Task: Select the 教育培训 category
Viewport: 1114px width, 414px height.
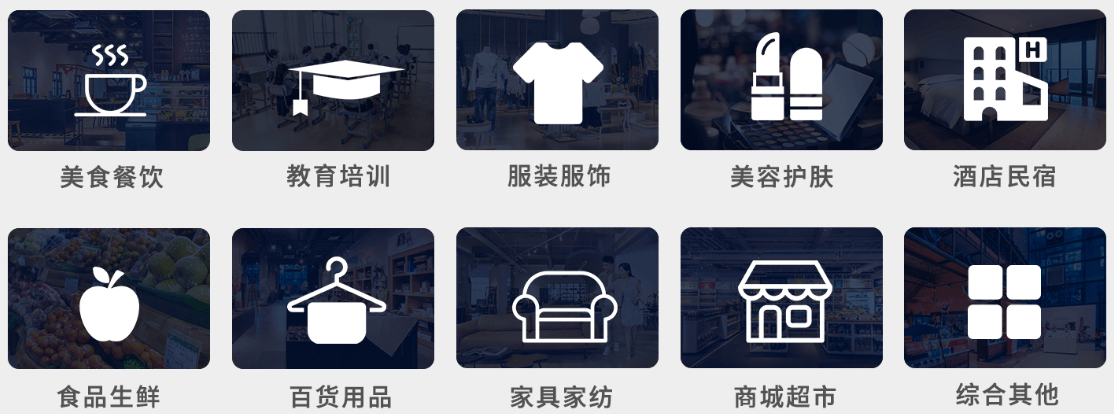Action: coord(333,81)
